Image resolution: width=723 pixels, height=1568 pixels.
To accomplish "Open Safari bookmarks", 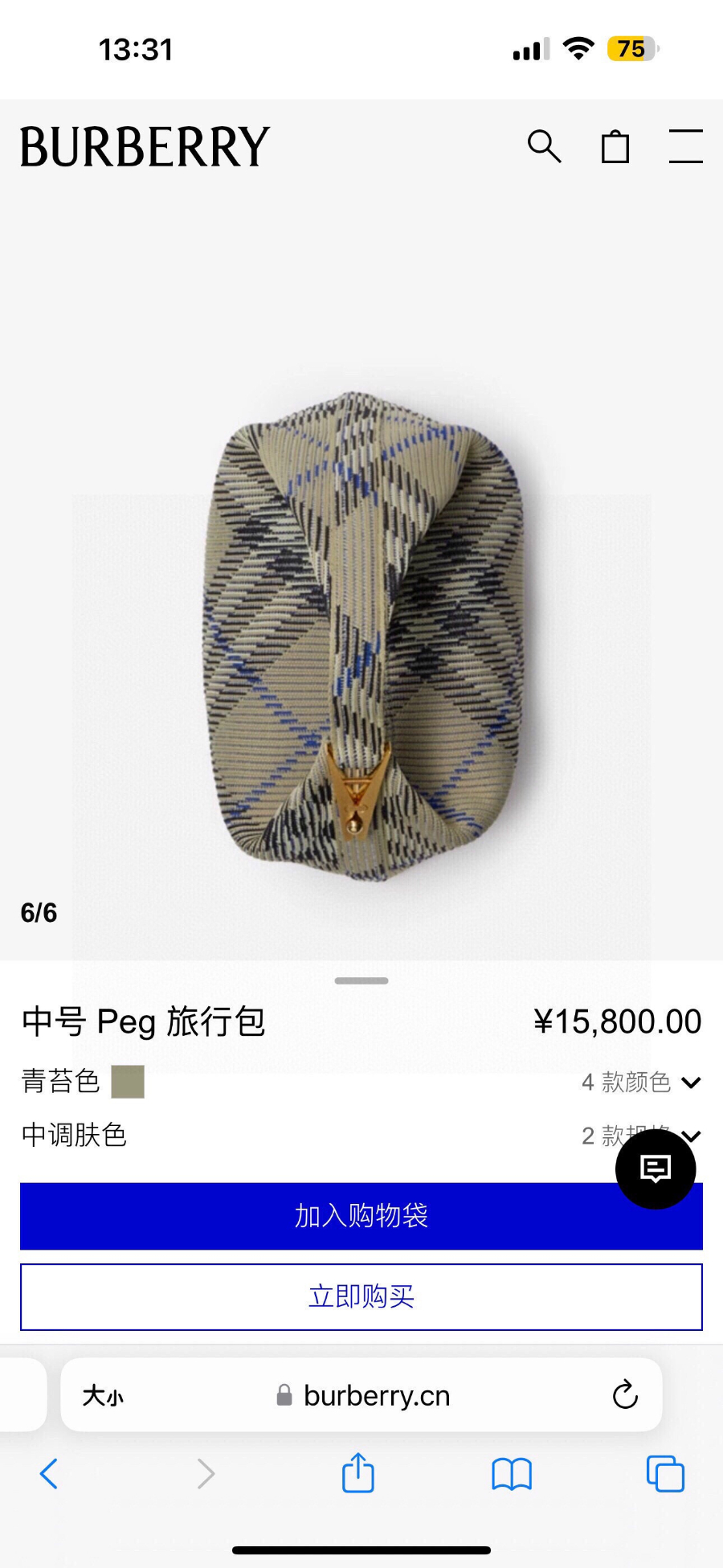I will click(x=512, y=1474).
